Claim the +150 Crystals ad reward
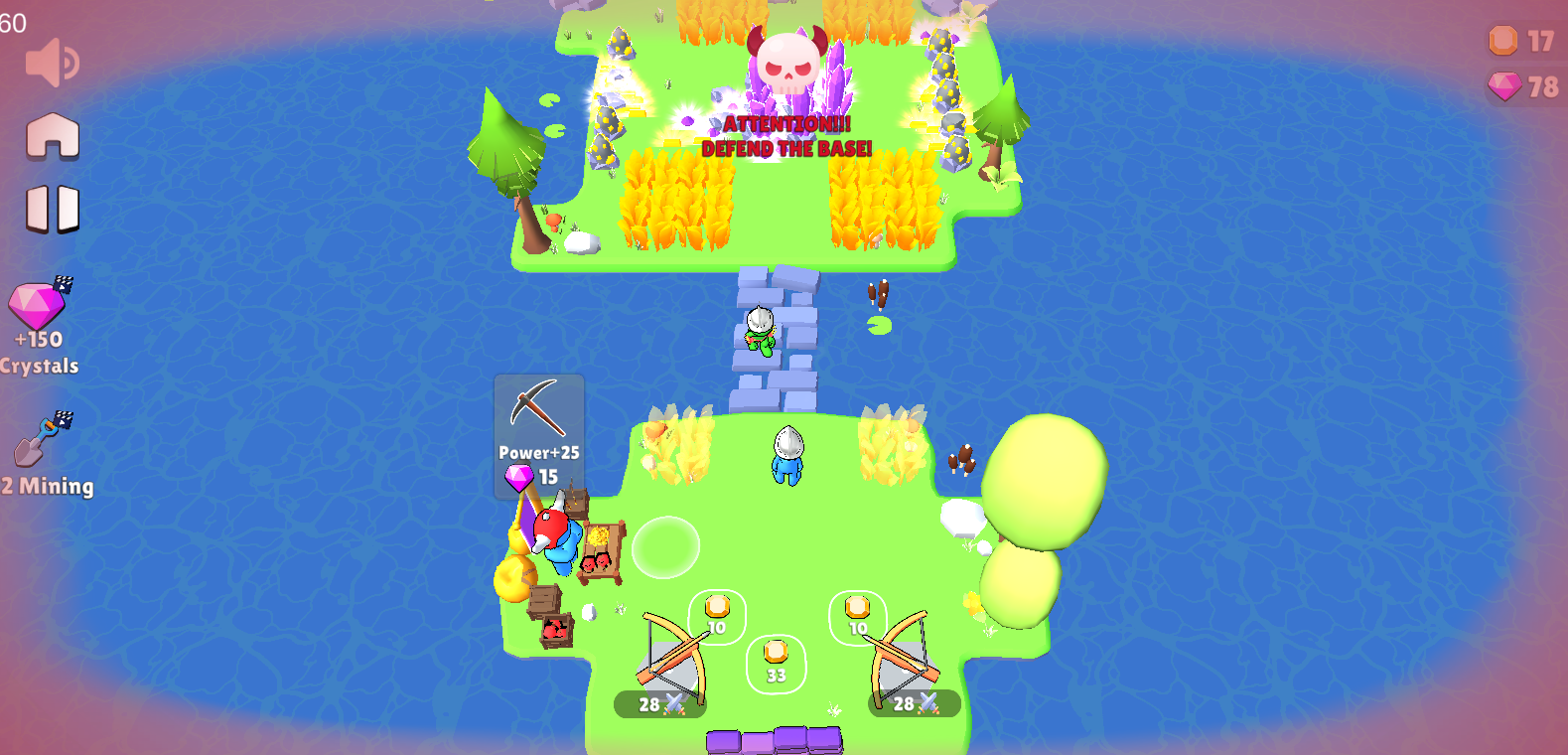The image size is (1568, 755). point(40,324)
